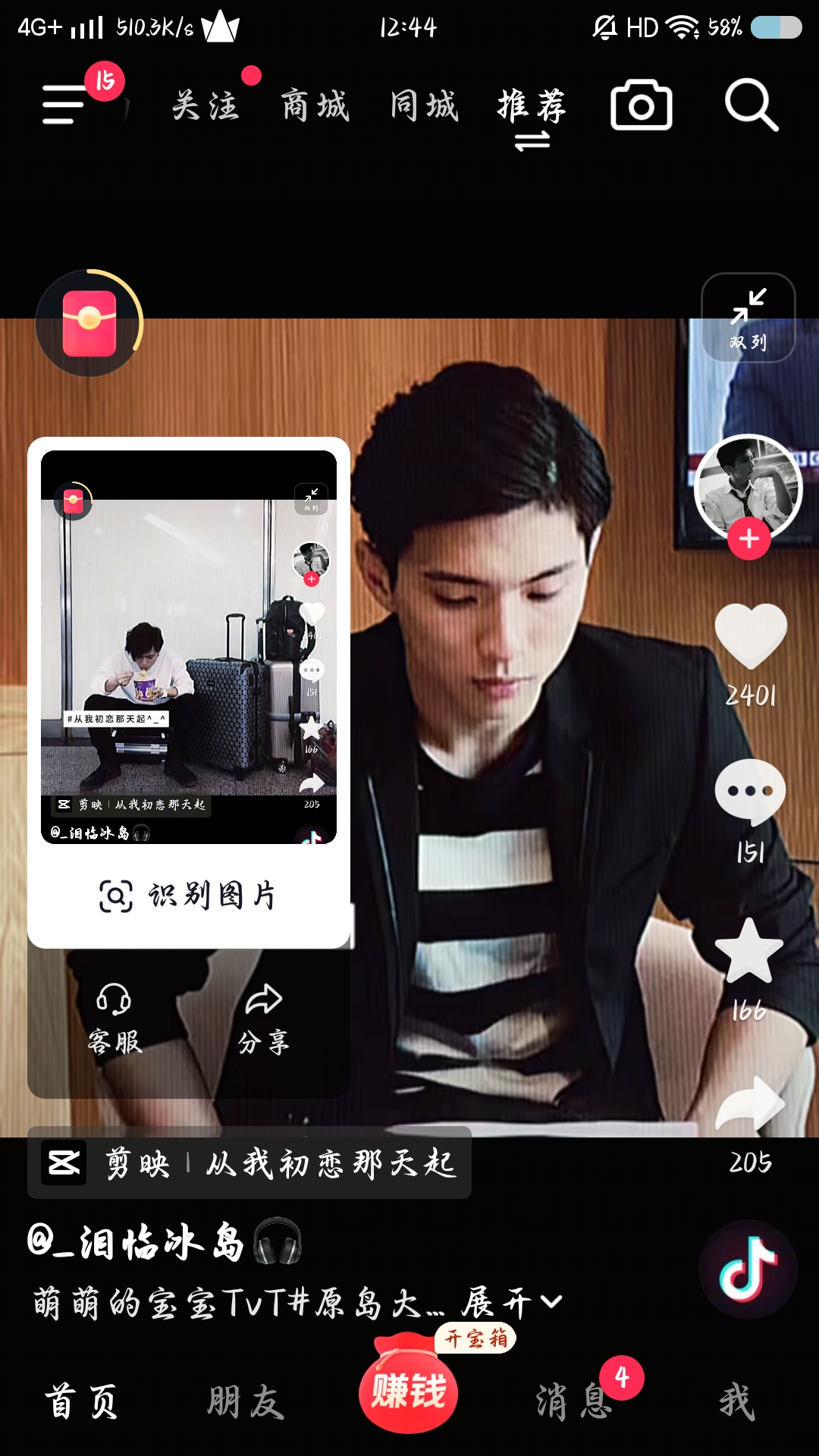The image size is (819, 1456).
Task: Switch to the 同城 tab
Action: (x=424, y=105)
